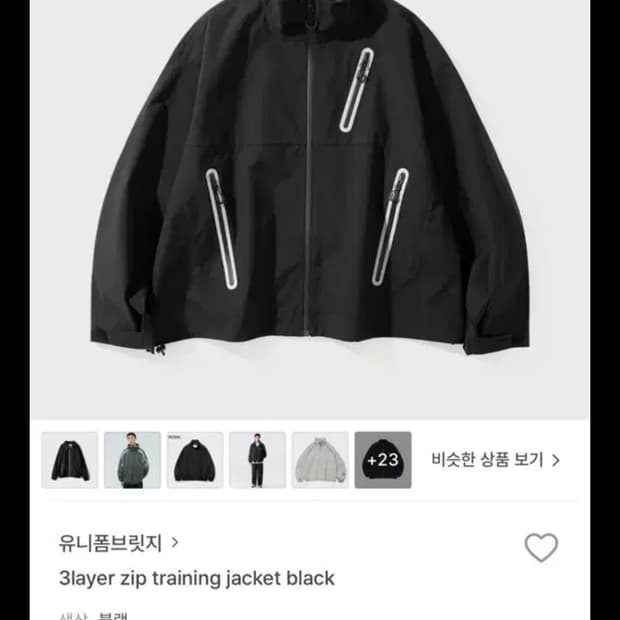Select the first black jacket thumbnail
The width and height of the screenshot is (620, 620).
click(70, 460)
